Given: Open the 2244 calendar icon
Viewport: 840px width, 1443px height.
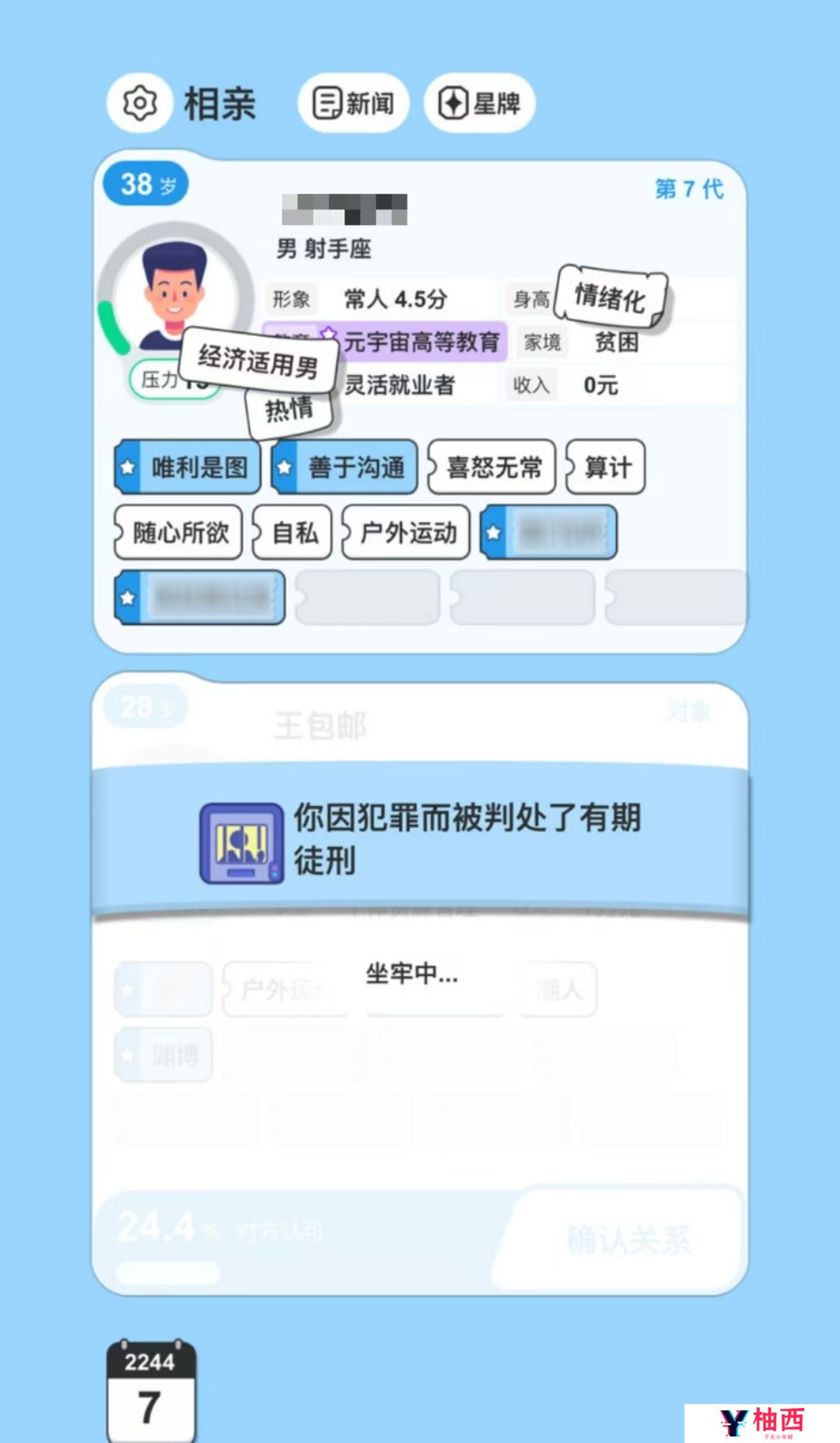Looking at the screenshot, I should click(151, 1391).
